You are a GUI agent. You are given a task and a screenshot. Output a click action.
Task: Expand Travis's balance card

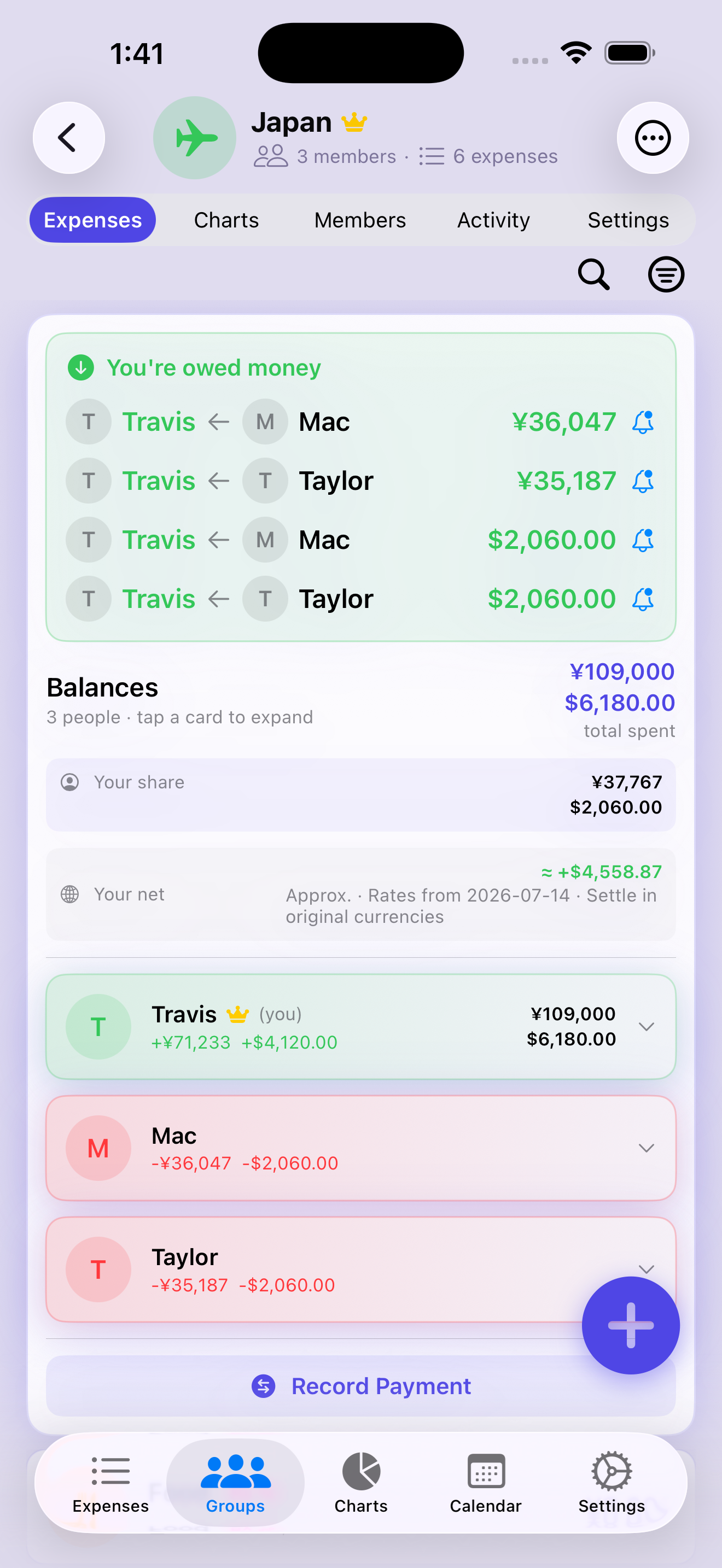click(361, 1026)
